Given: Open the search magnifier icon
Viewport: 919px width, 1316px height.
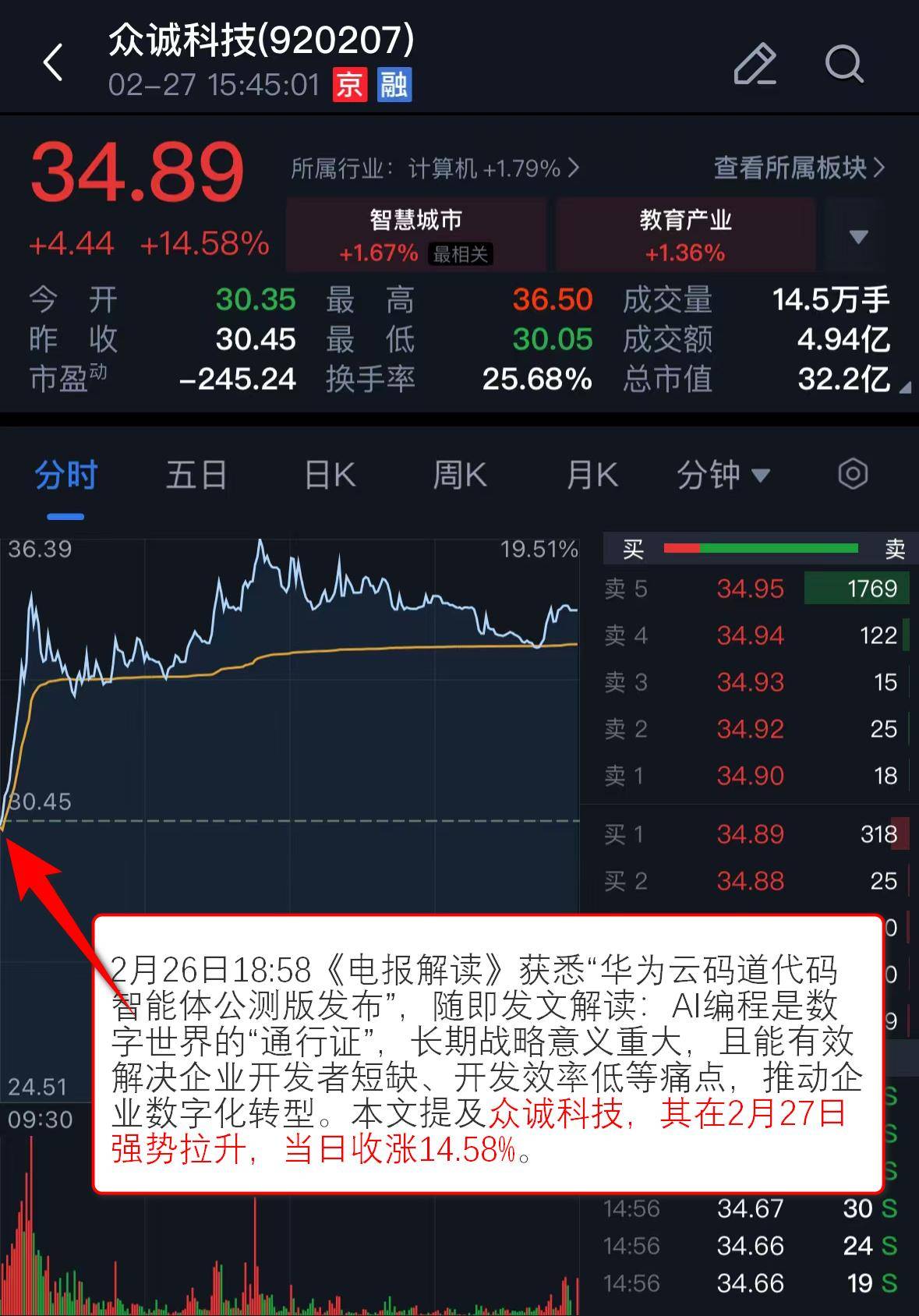Looking at the screenshot, I should point(844,64).
